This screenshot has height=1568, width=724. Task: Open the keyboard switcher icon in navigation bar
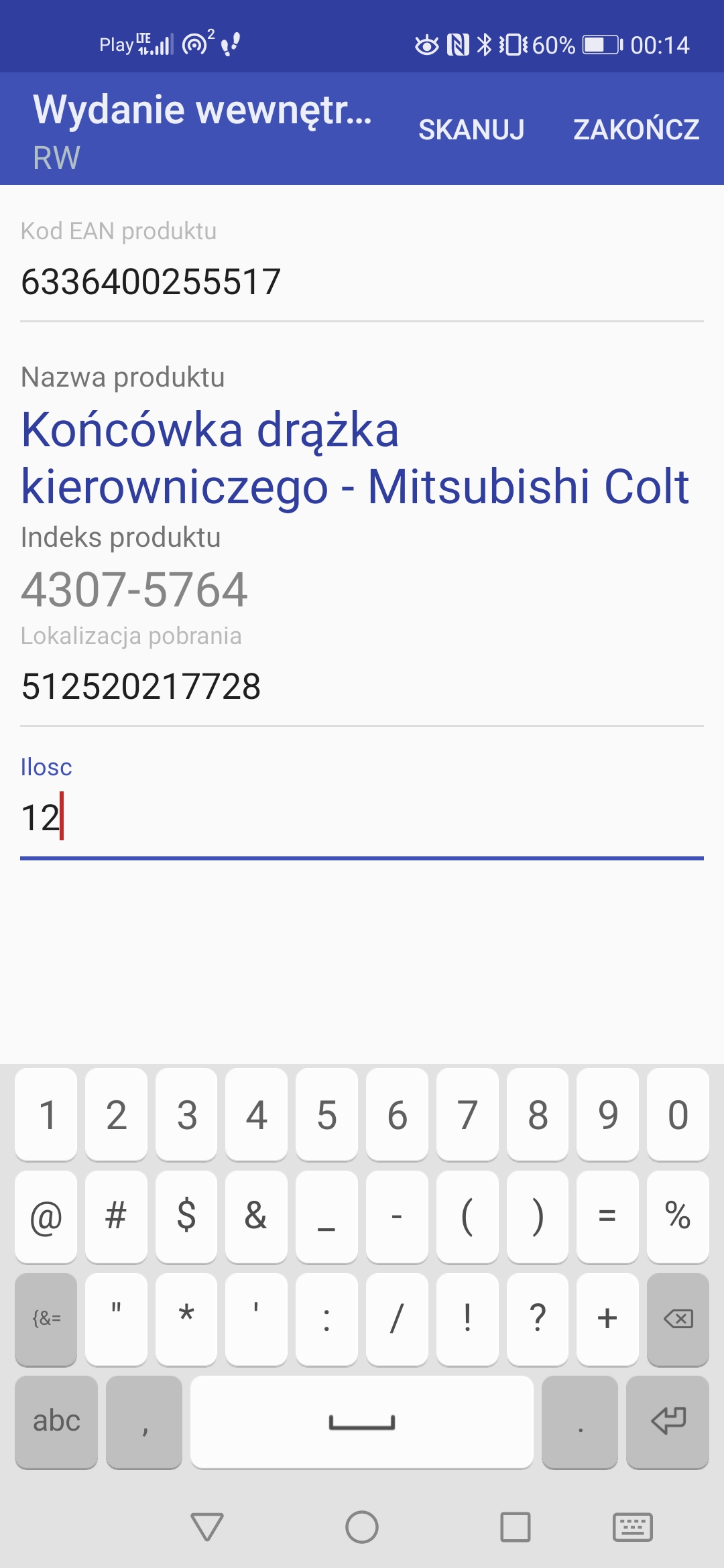tap(633, 1527)
